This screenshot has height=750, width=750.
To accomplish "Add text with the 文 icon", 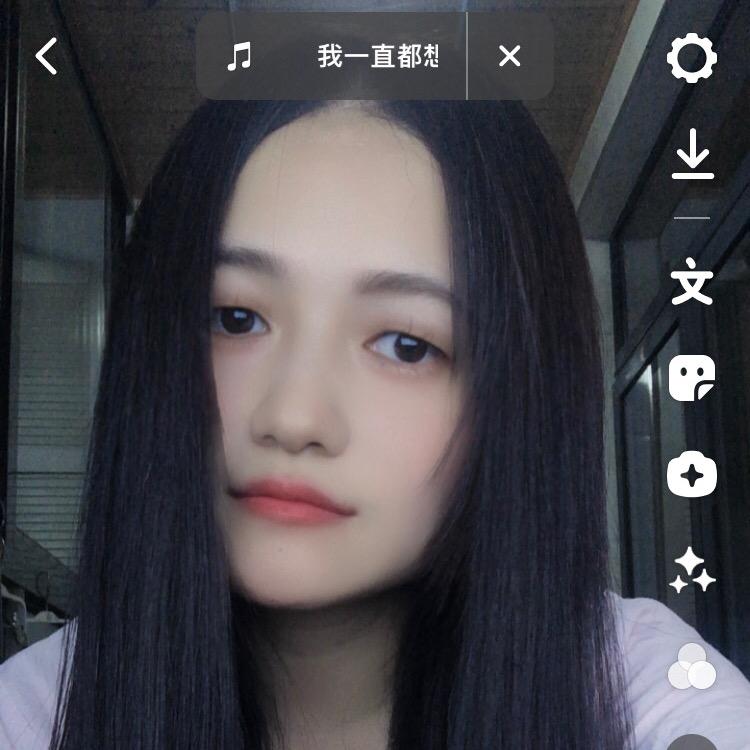I will pos(692,283).
